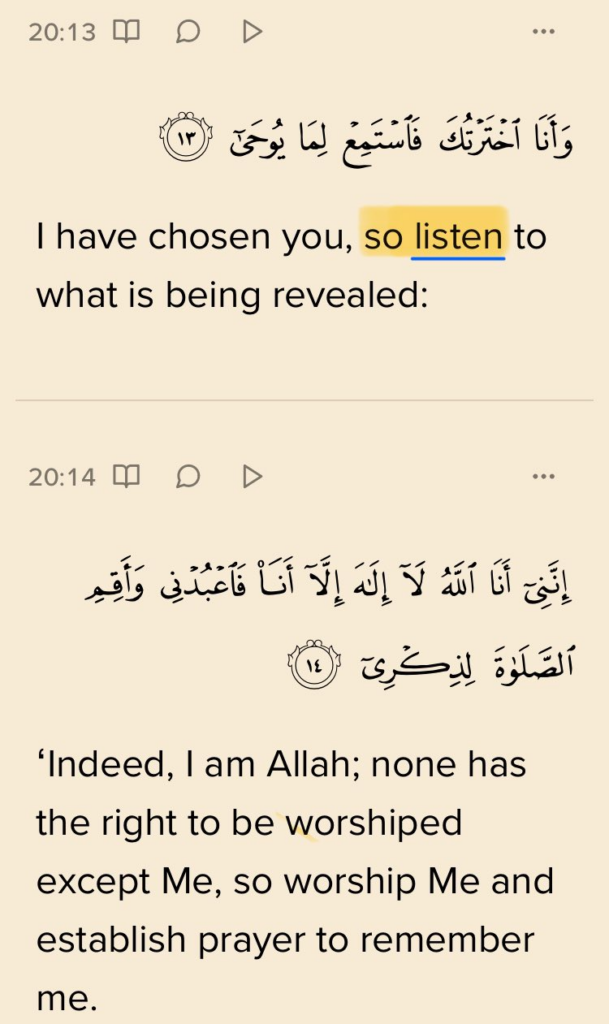Open reflections bubble for verse 20:13

187,32
